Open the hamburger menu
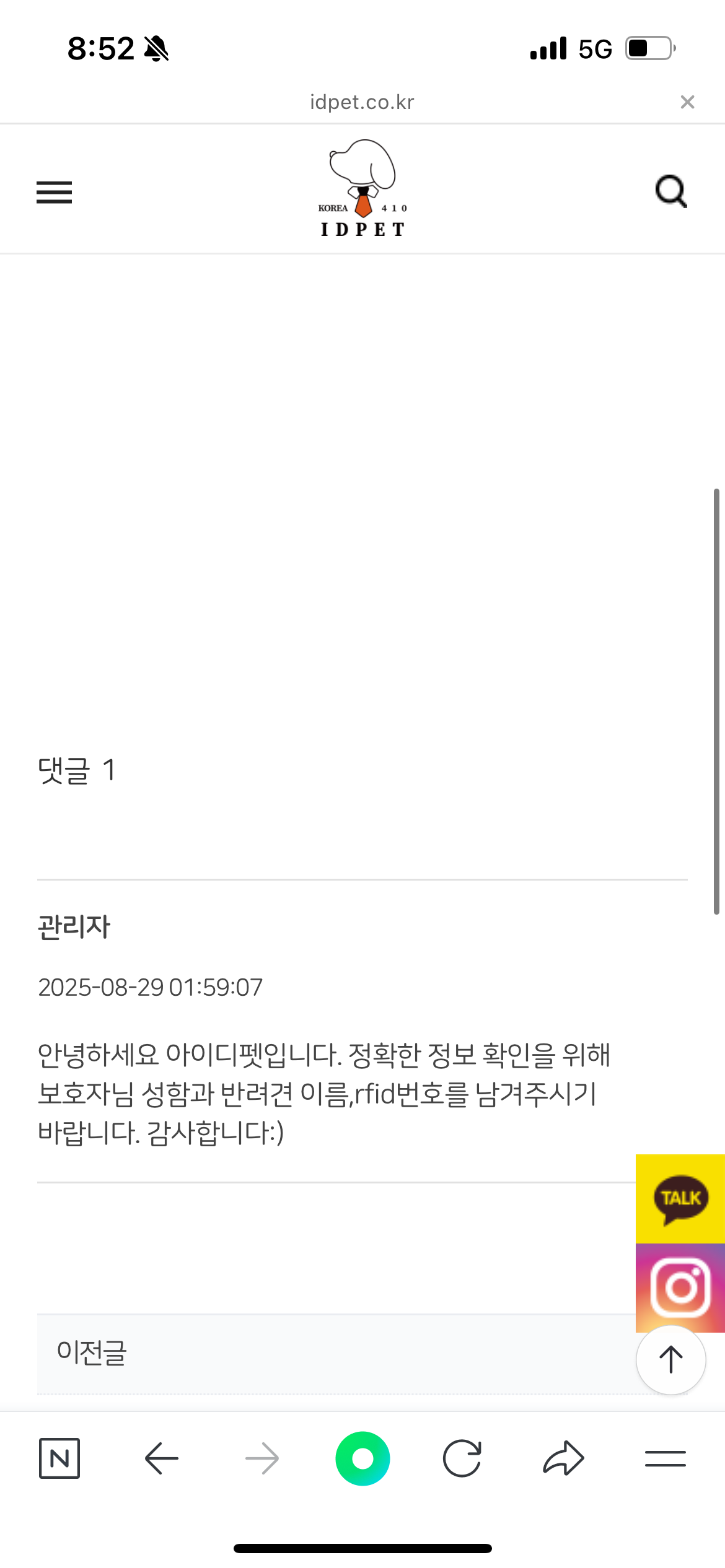 tap(55, 192)
